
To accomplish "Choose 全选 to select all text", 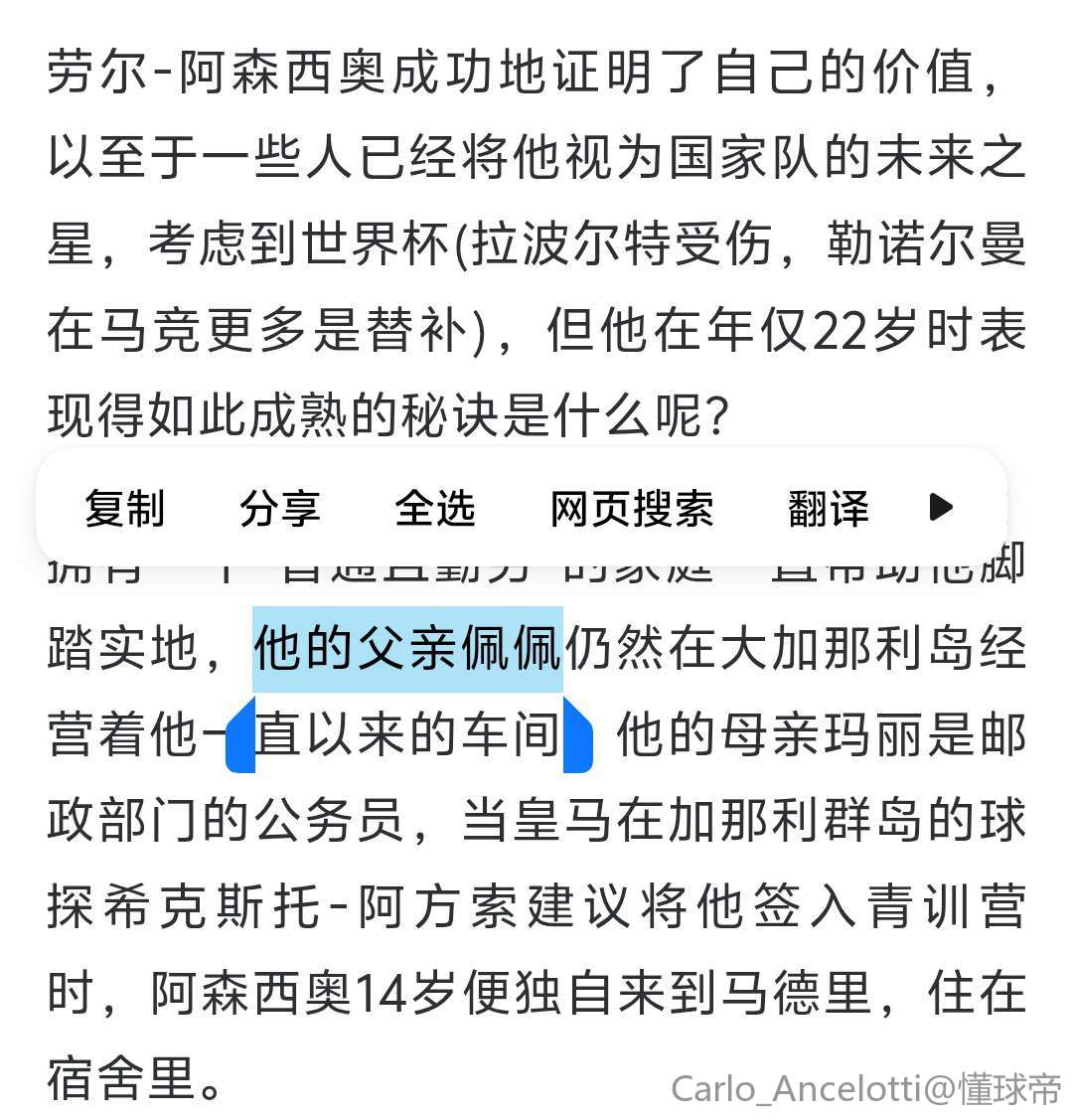I will 434,508.
